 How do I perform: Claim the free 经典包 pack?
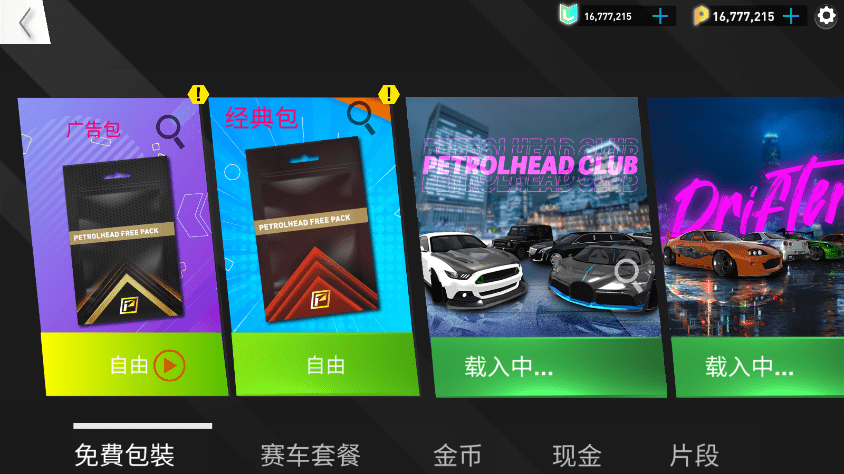[325, 366]
